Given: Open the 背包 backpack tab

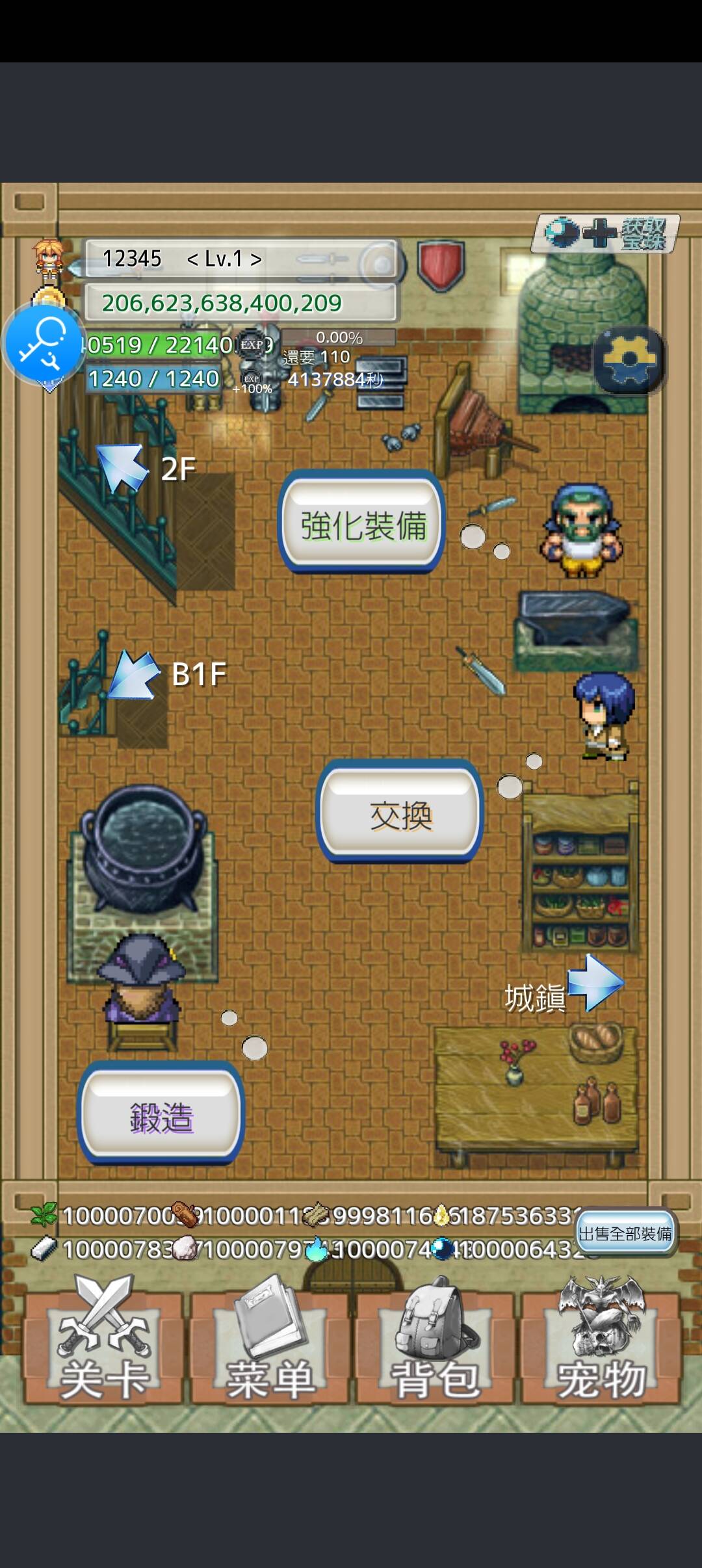Looking at the screenshot, I should (x=435, y=1346).
